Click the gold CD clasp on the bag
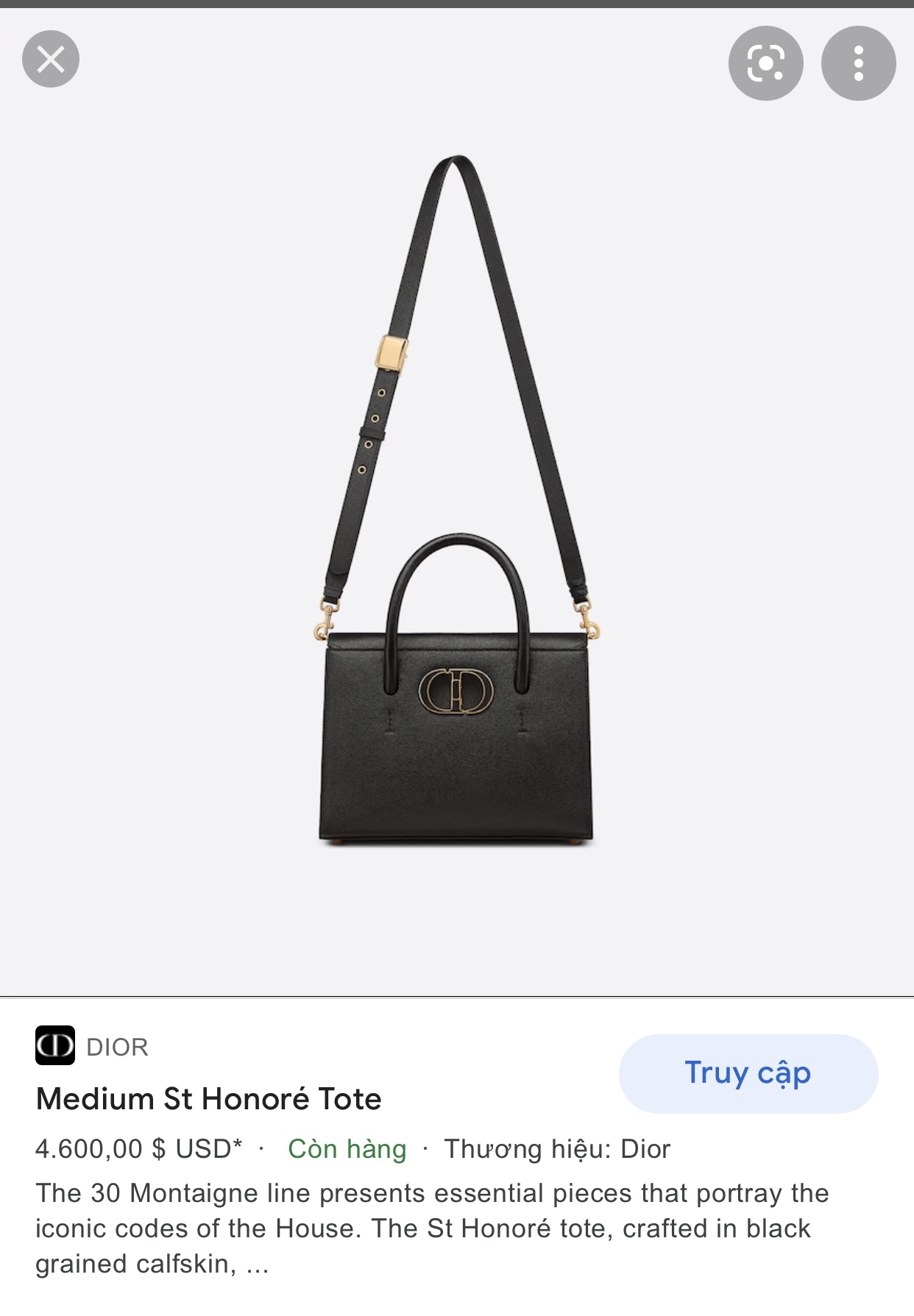Screen dimensions: 914x1316 [x=456, y=691]
